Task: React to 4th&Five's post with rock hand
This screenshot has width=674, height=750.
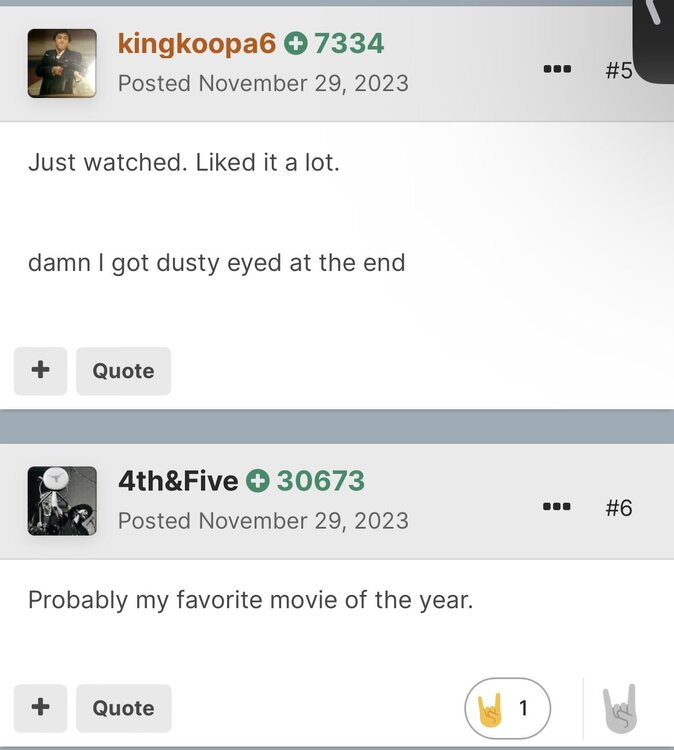Action: [619, 709]
